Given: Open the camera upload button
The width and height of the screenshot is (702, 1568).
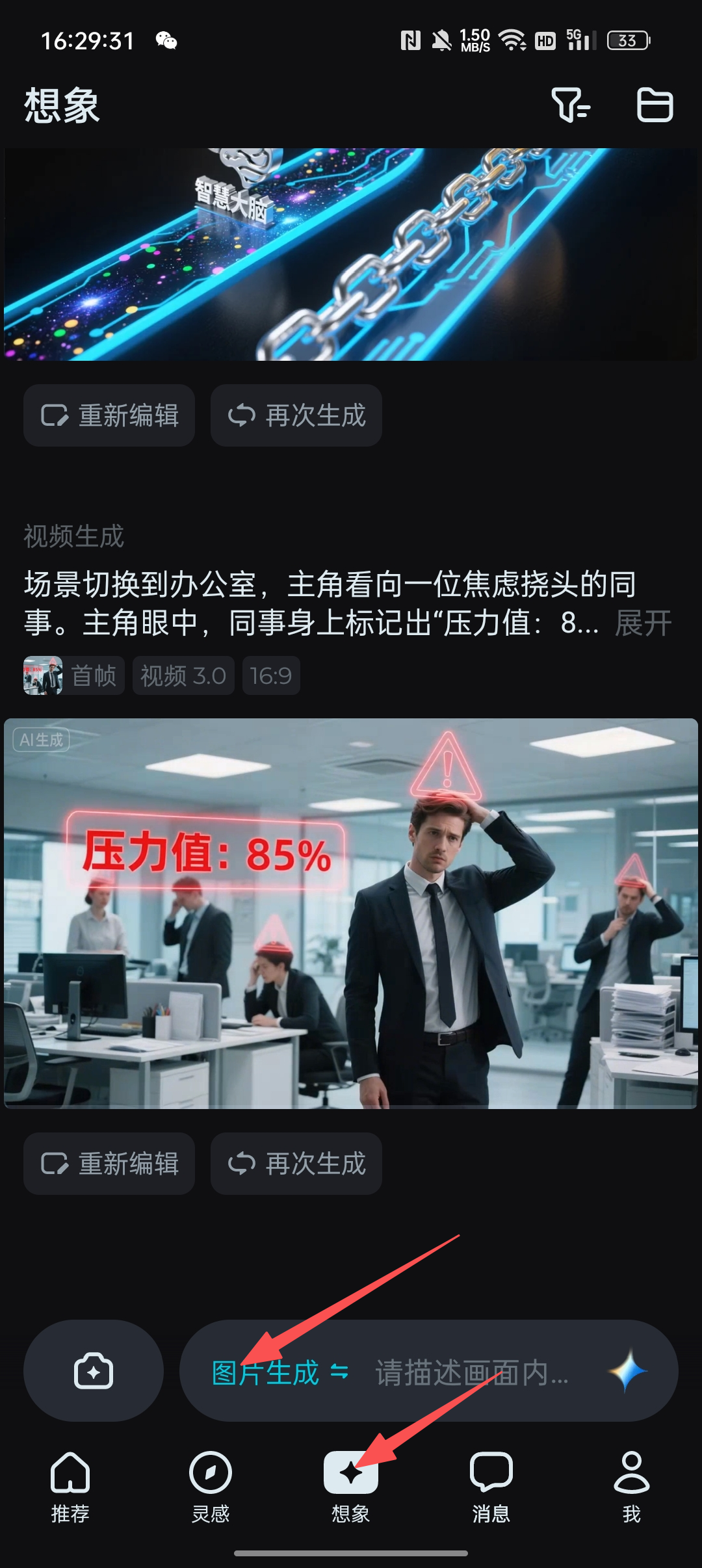Looking at the screenshot, I should [94, 1371].
